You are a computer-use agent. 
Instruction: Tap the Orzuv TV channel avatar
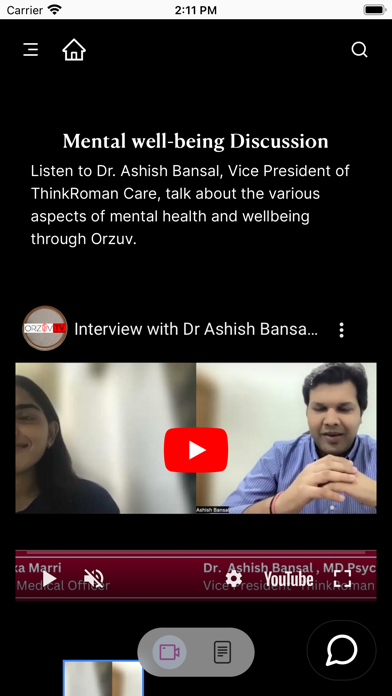click(45, 328)
